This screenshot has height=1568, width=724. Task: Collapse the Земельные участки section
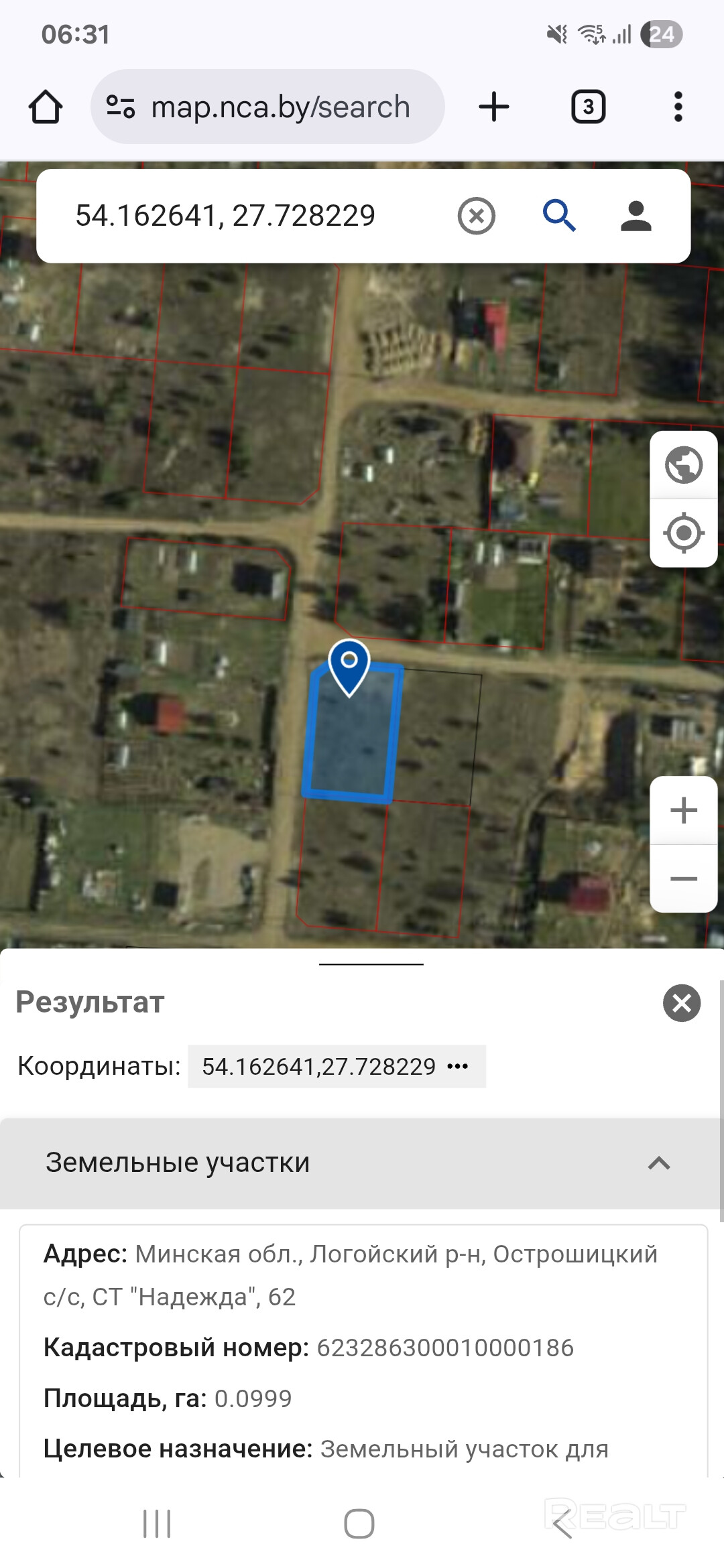[x=658, y=1163]
